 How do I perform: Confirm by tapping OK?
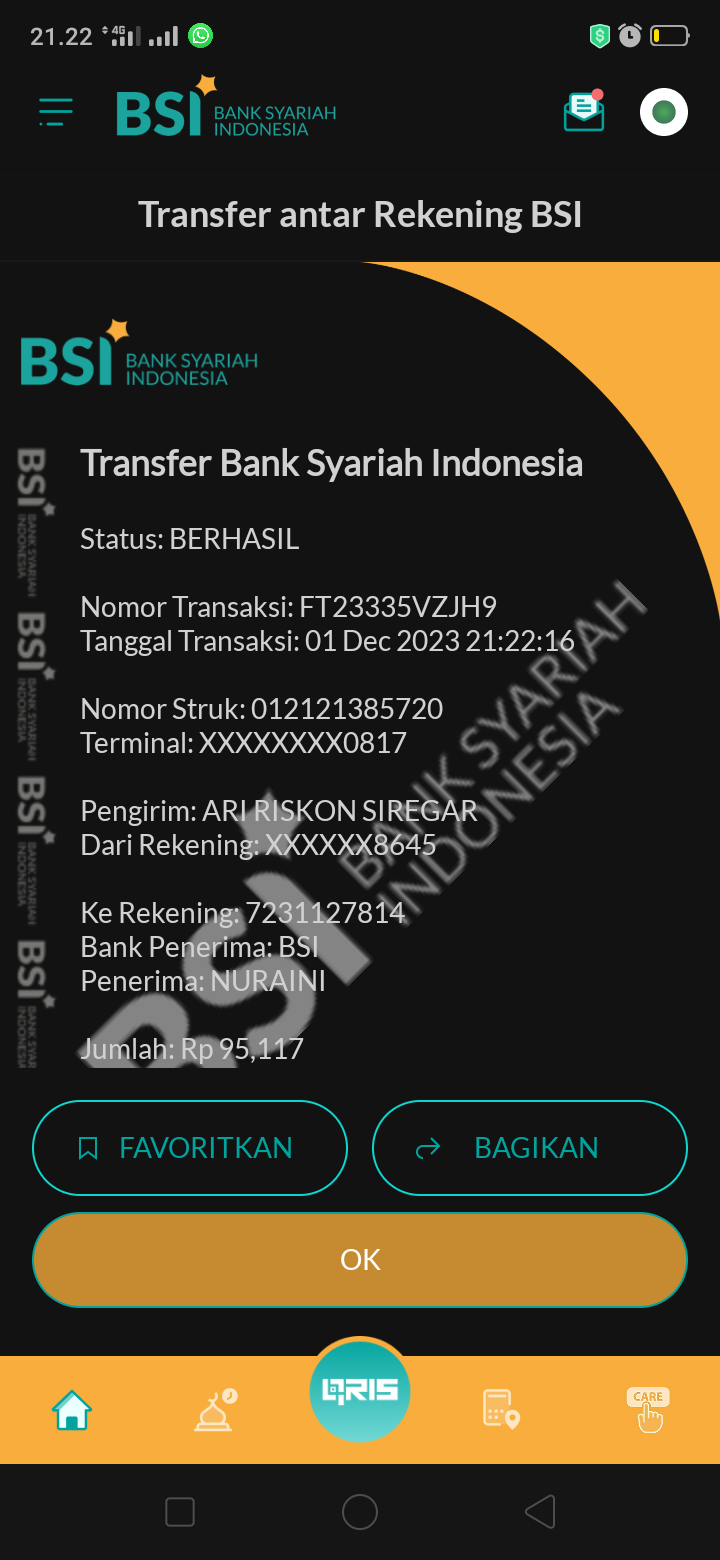pyautogui.click(x=360, y=1260)
